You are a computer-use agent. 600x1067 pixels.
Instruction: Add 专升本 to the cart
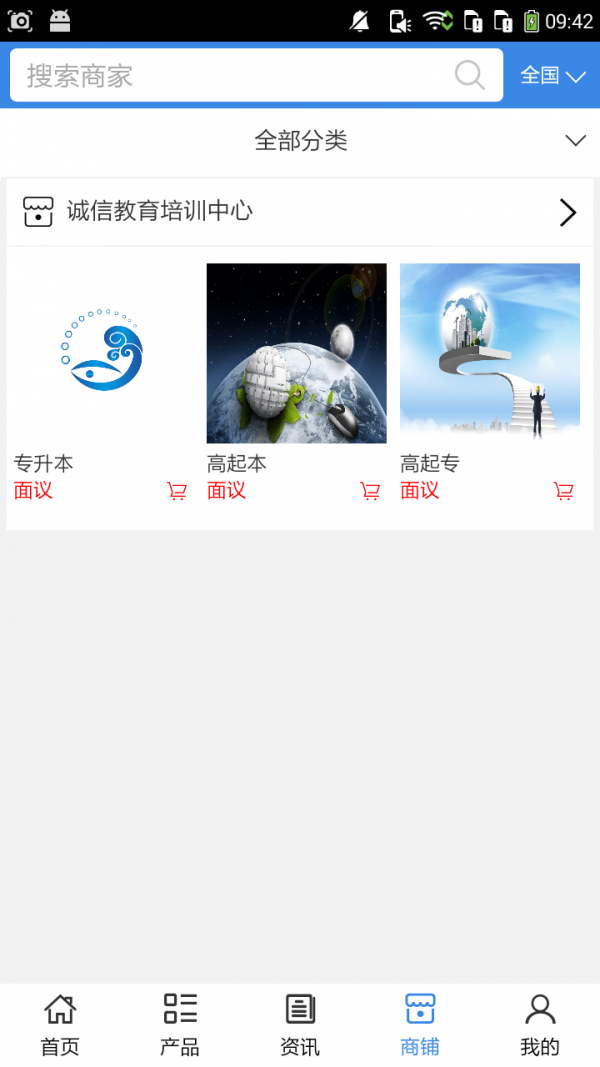(x=177, y=491)
